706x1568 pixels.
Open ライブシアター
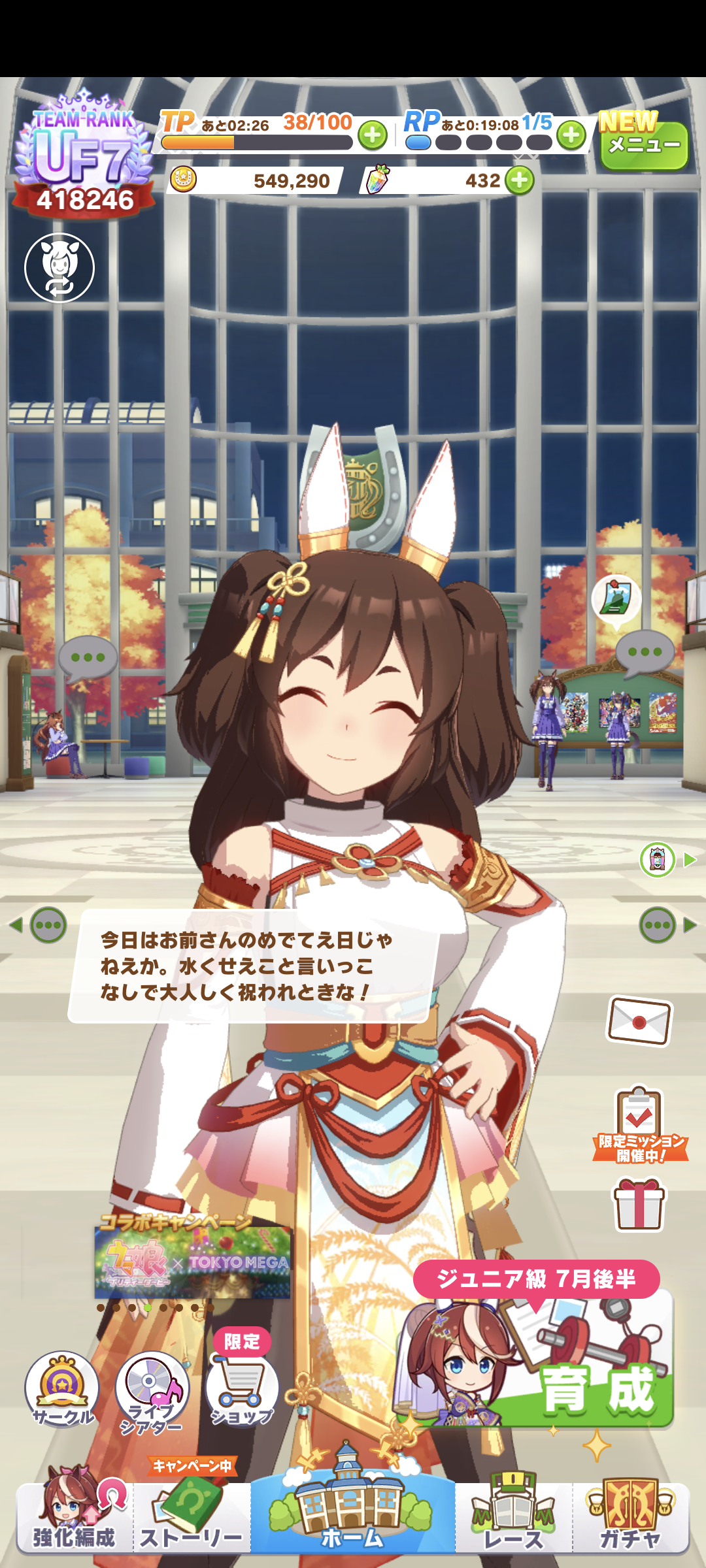(152, 1390)
